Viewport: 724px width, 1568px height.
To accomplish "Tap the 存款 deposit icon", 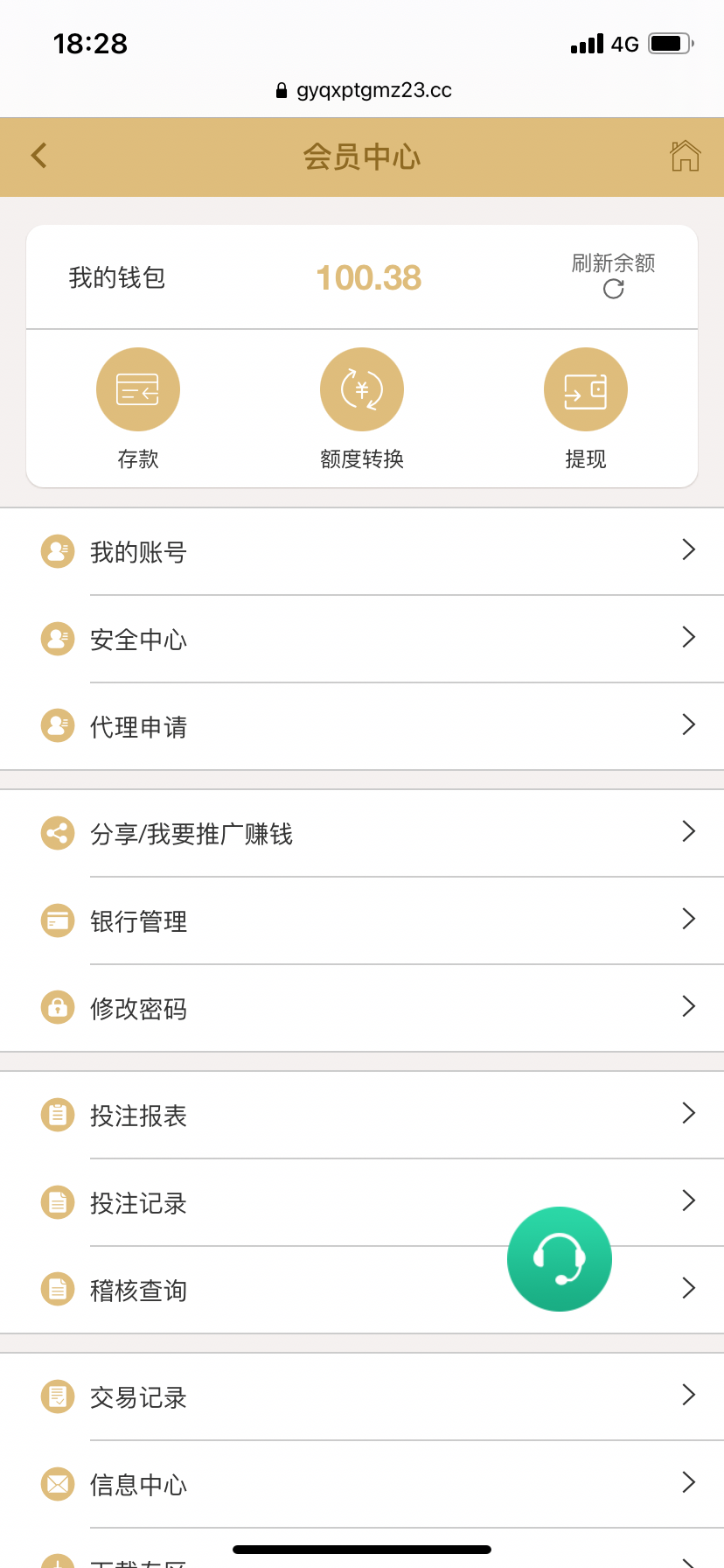I will coord(137,388).
